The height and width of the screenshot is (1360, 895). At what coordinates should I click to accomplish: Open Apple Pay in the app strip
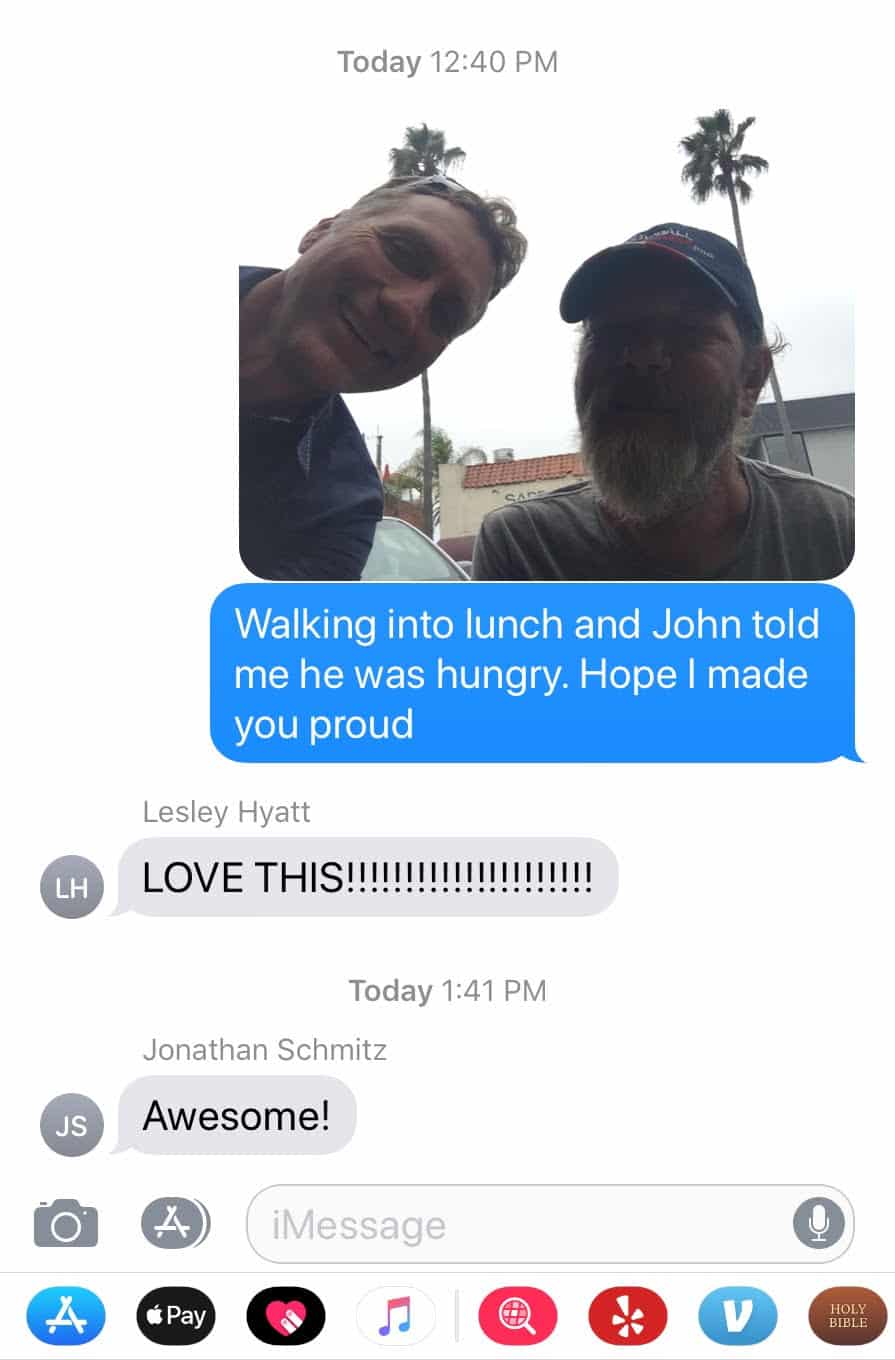pyautogui.click(x=175, y=1316)
